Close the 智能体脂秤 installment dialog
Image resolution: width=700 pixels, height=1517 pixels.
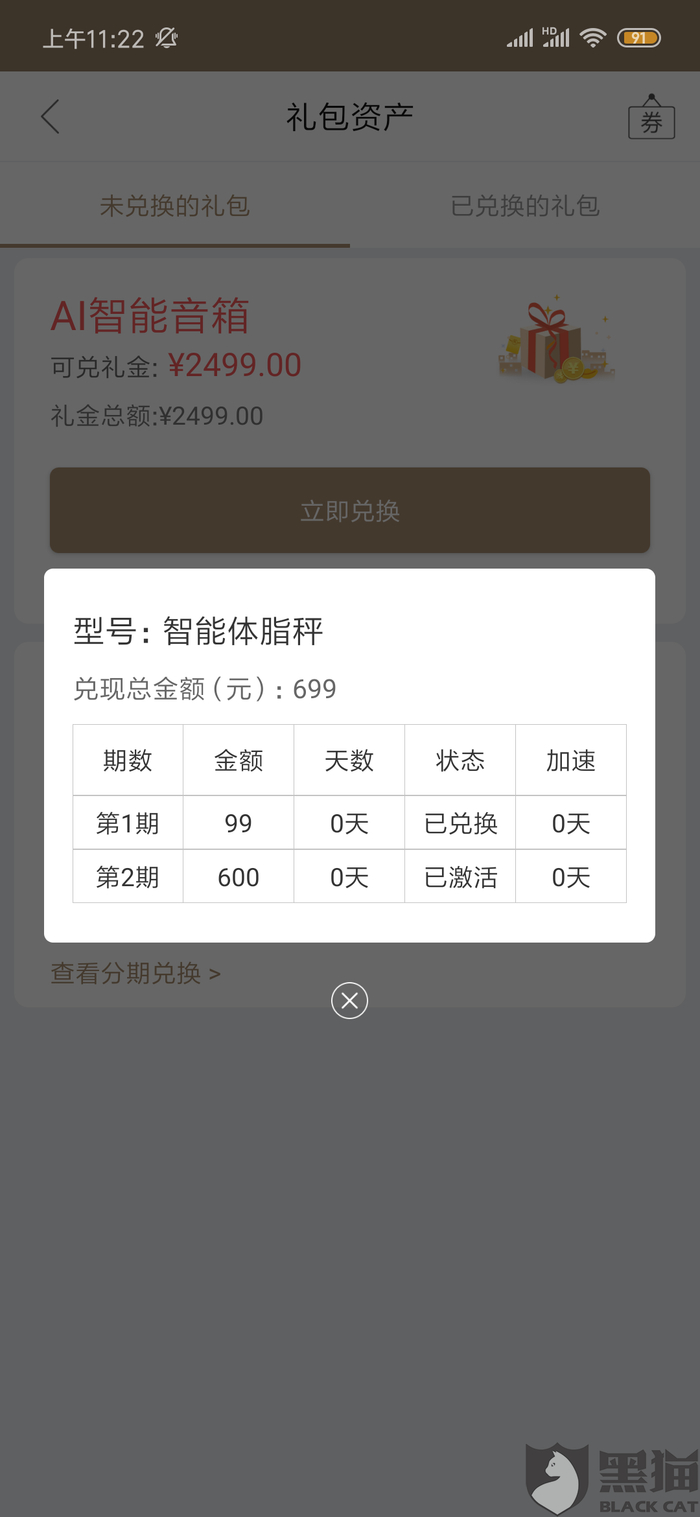pos(349,1000)
